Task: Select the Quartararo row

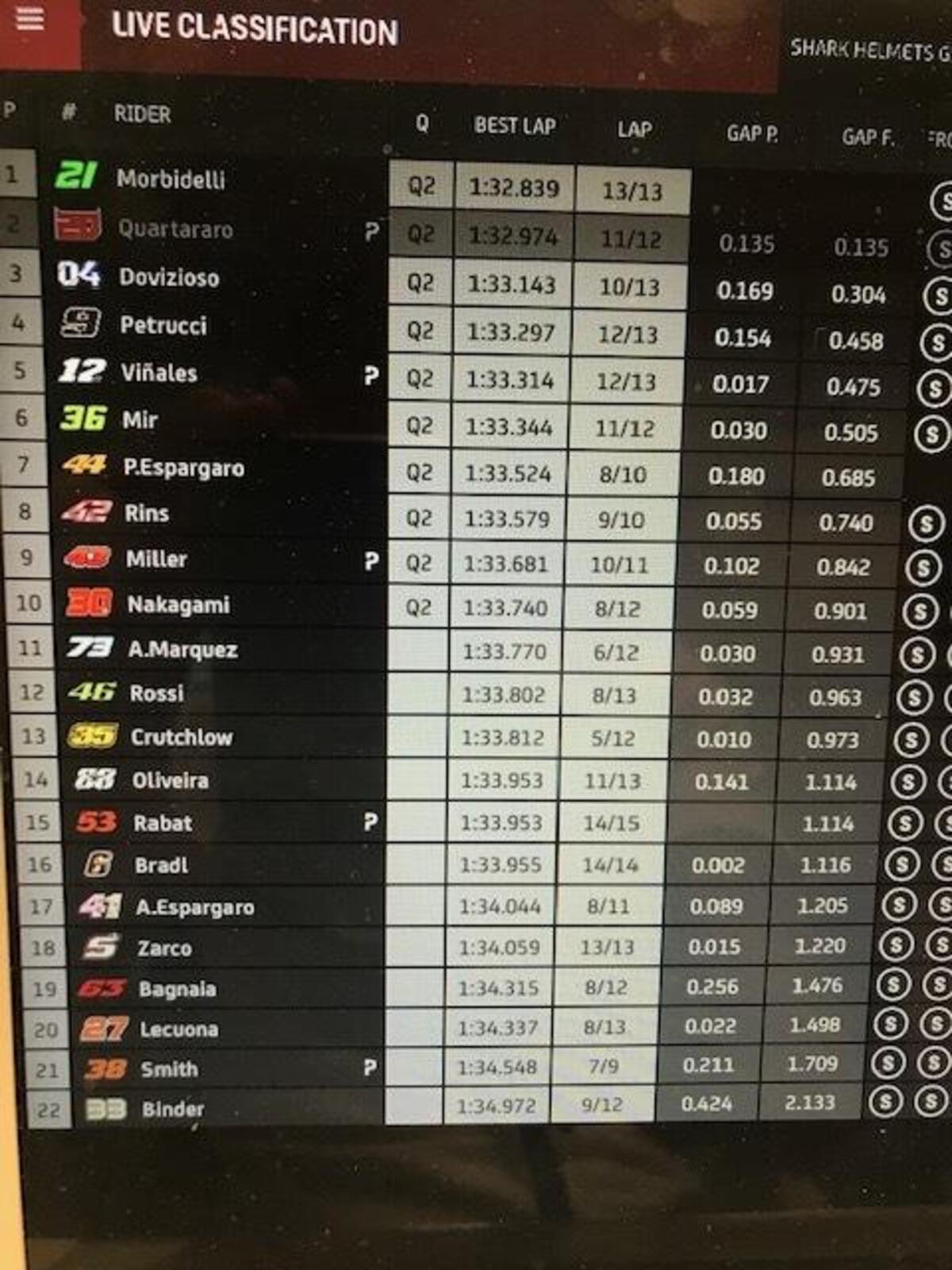Action: pos(175,229)
